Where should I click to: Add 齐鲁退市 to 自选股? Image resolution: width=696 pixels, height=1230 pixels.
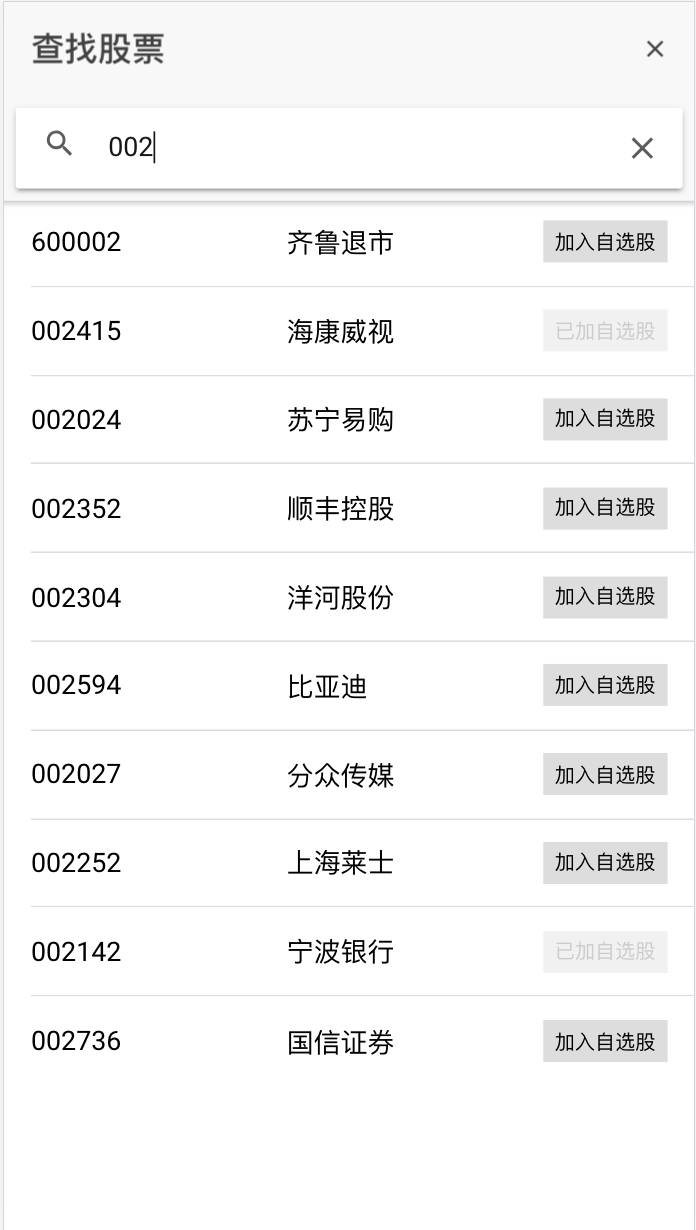(x=605, y=242)
